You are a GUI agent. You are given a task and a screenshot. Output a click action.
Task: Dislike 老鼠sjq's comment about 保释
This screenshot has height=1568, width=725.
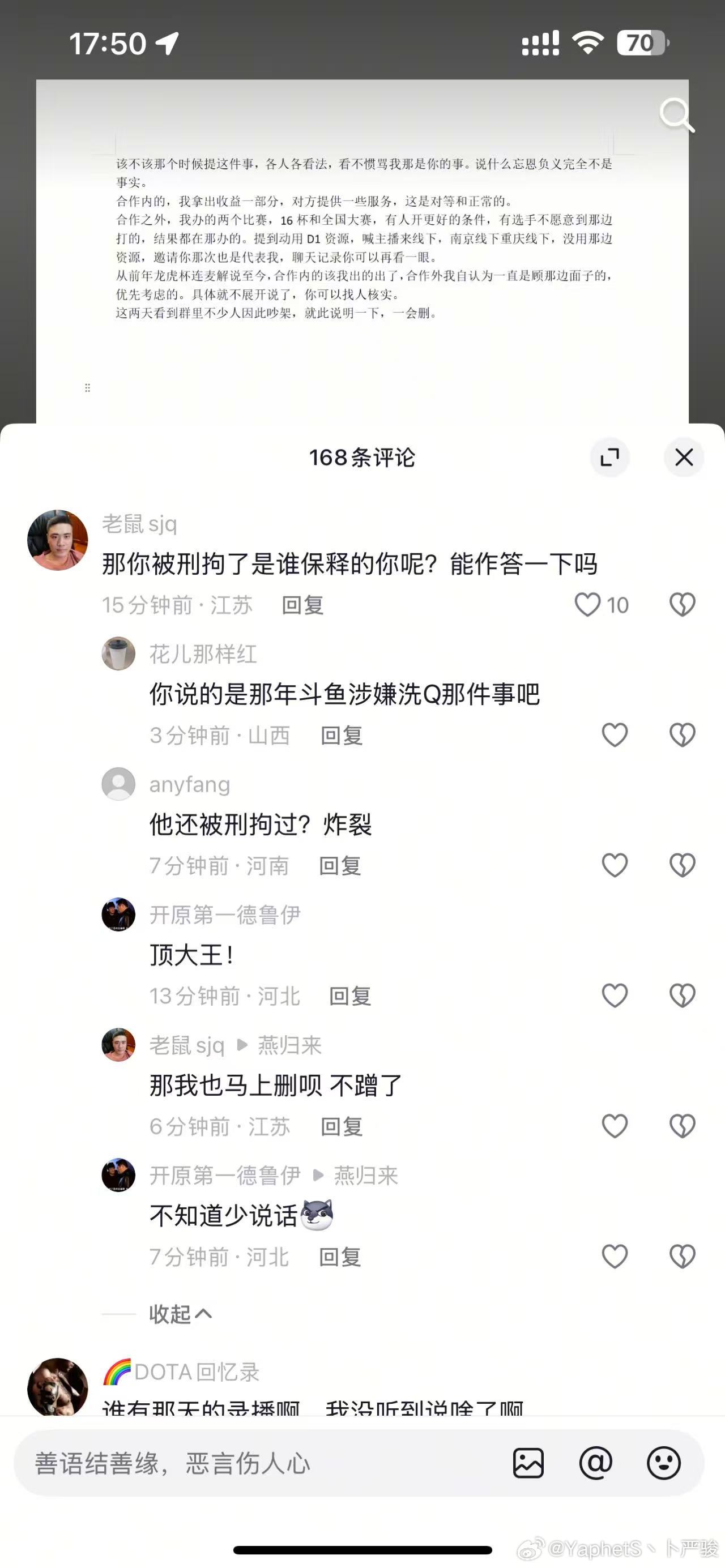tap(682, 604)
